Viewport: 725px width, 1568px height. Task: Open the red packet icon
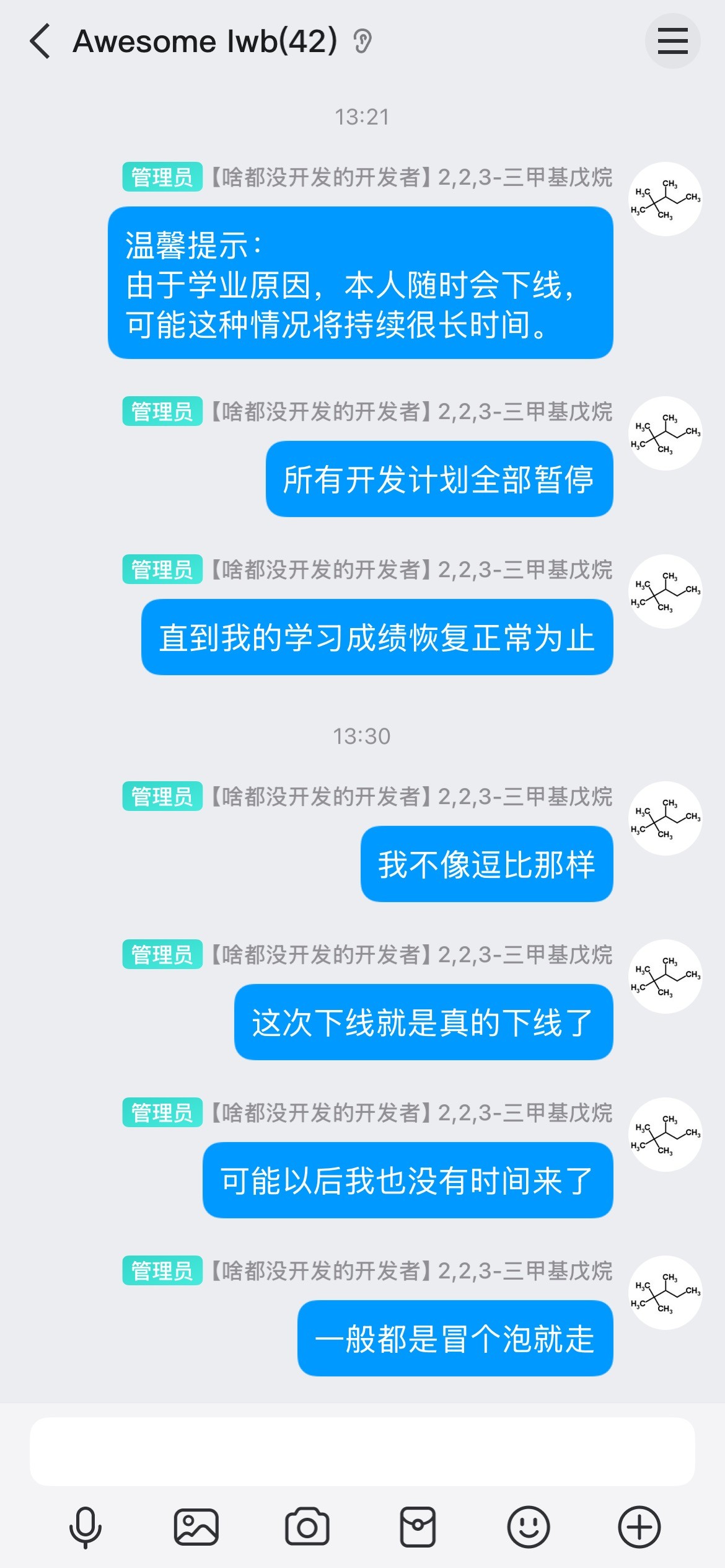click(x=418, y=1526)
